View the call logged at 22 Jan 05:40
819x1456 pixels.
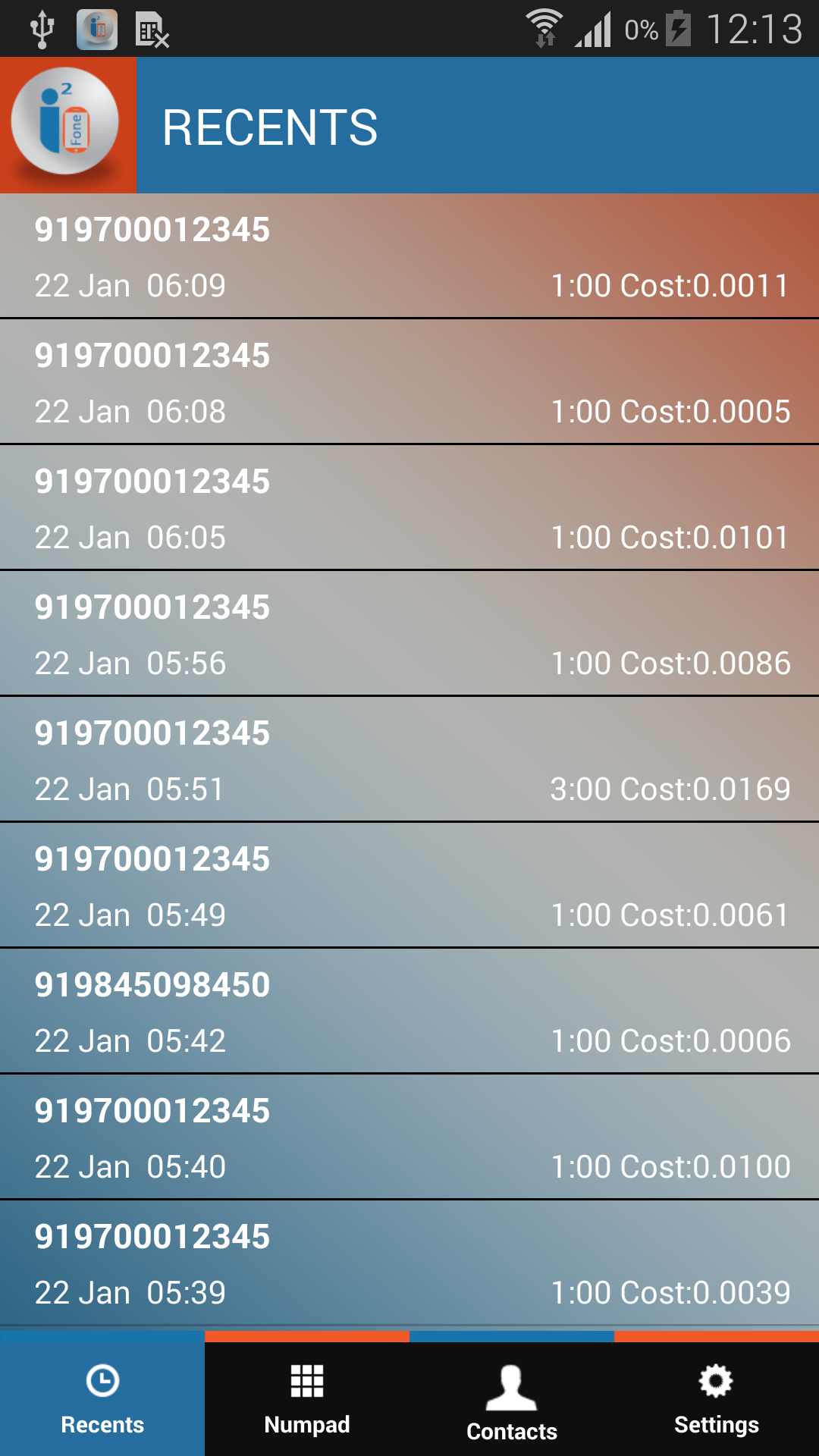point(409,1137)
